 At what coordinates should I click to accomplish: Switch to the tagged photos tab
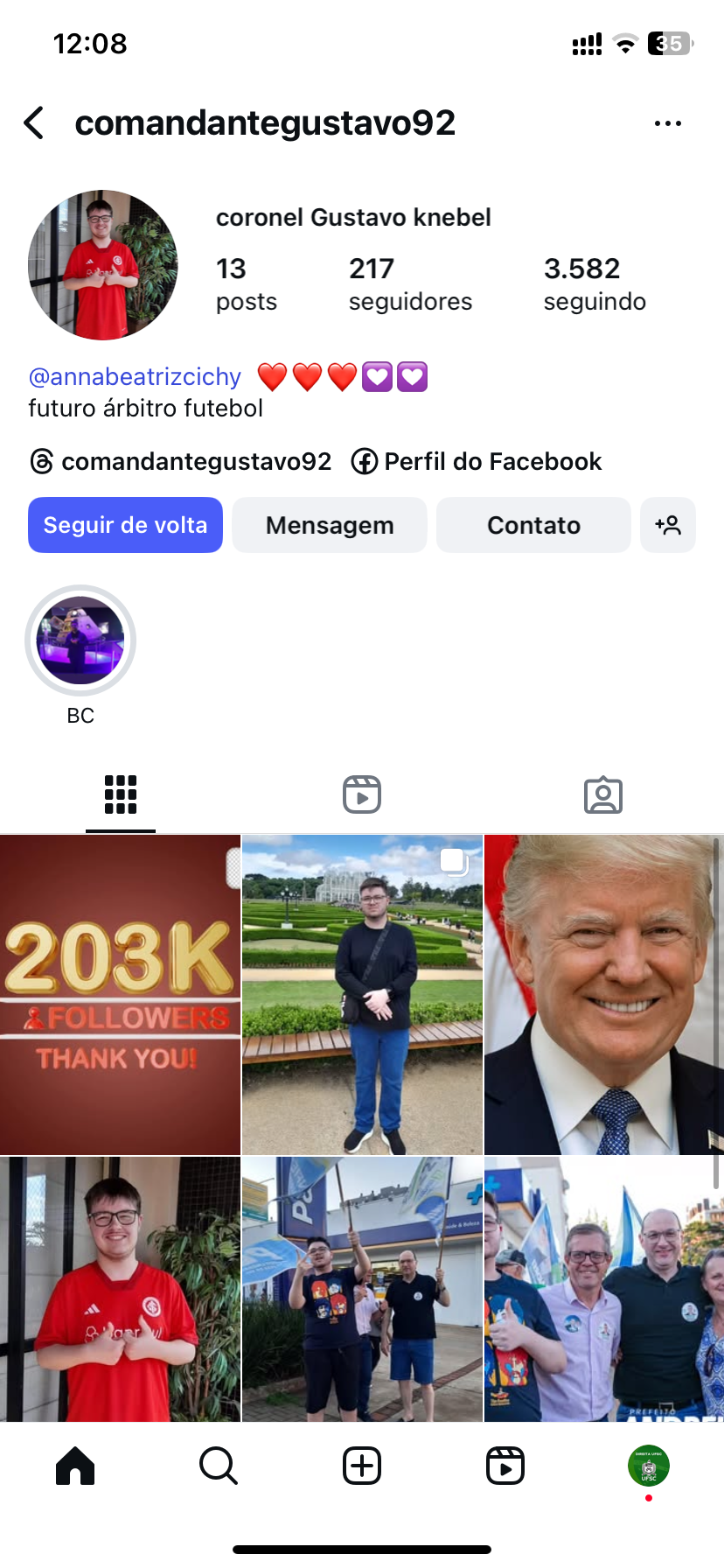coord(603,794)
